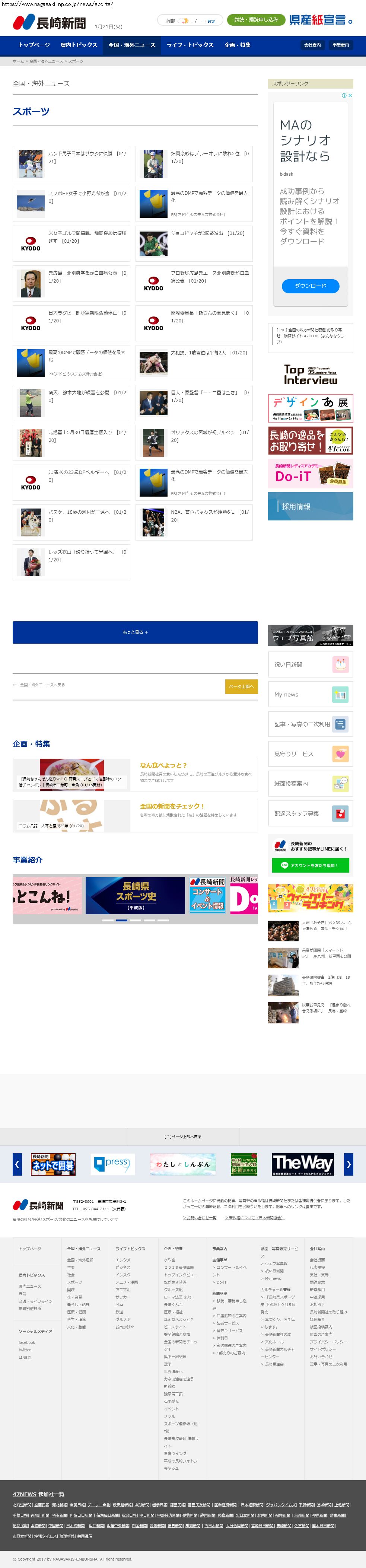Tap the 試読・購読申し込み green button
Viewport: 366px width, 1568px height.
click(x=256, y=20)
